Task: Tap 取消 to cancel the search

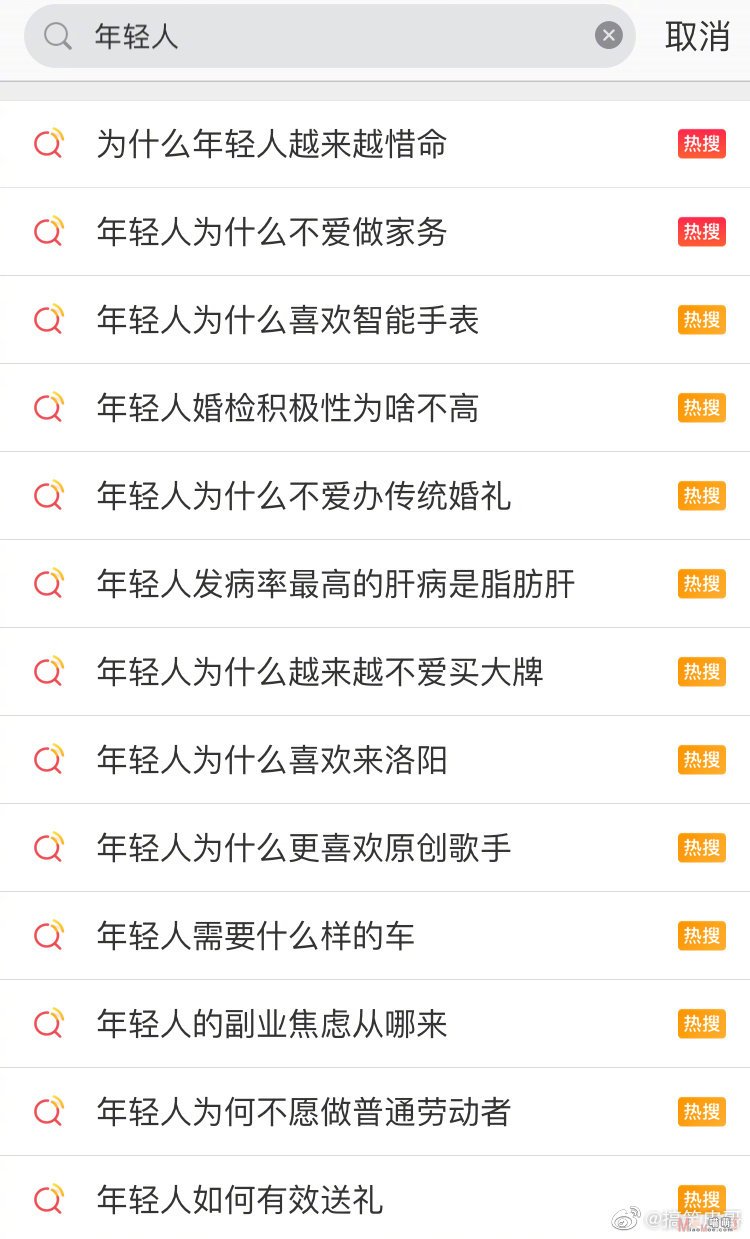Action: (698, 36)
